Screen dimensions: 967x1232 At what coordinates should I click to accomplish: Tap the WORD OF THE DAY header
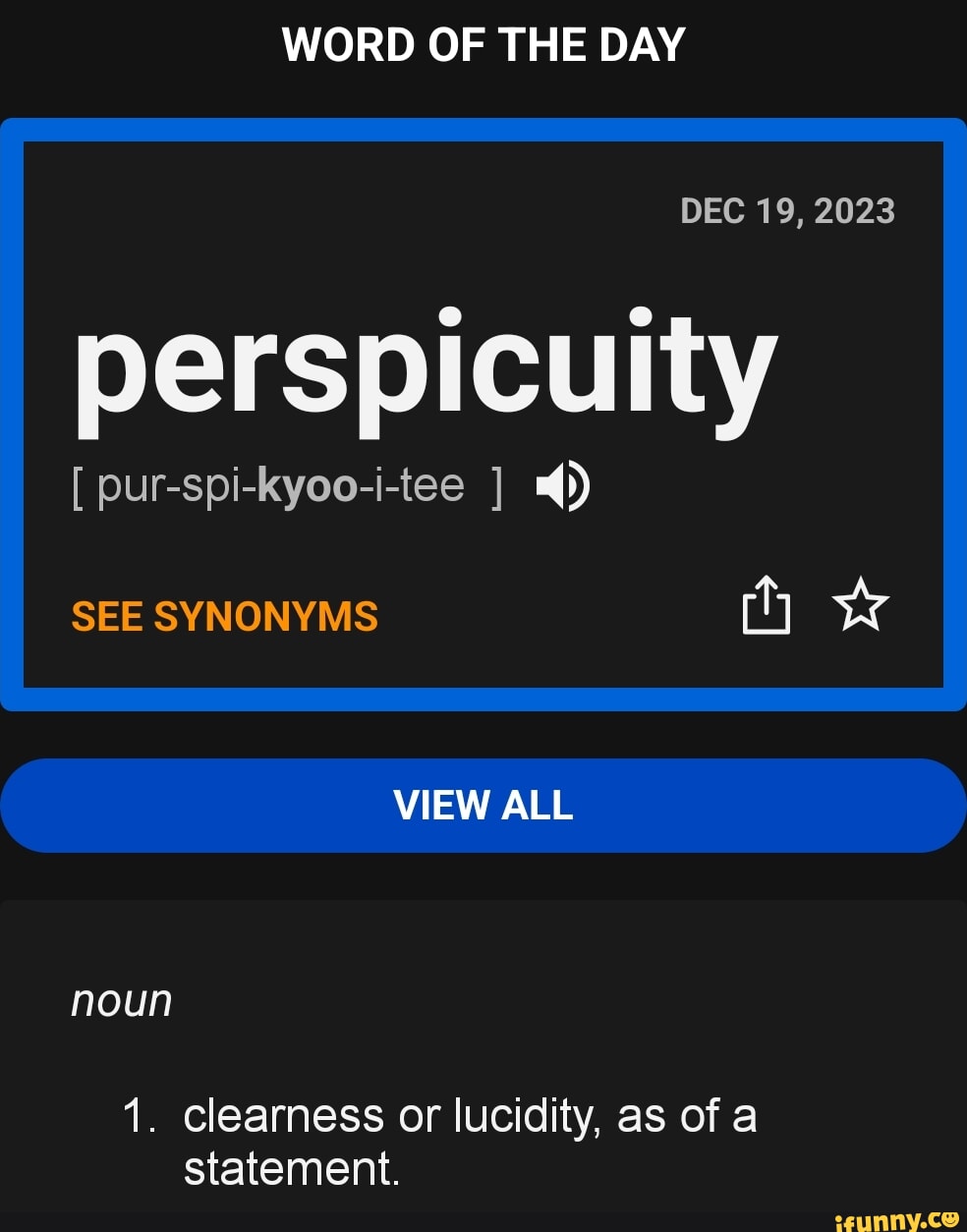483,43
